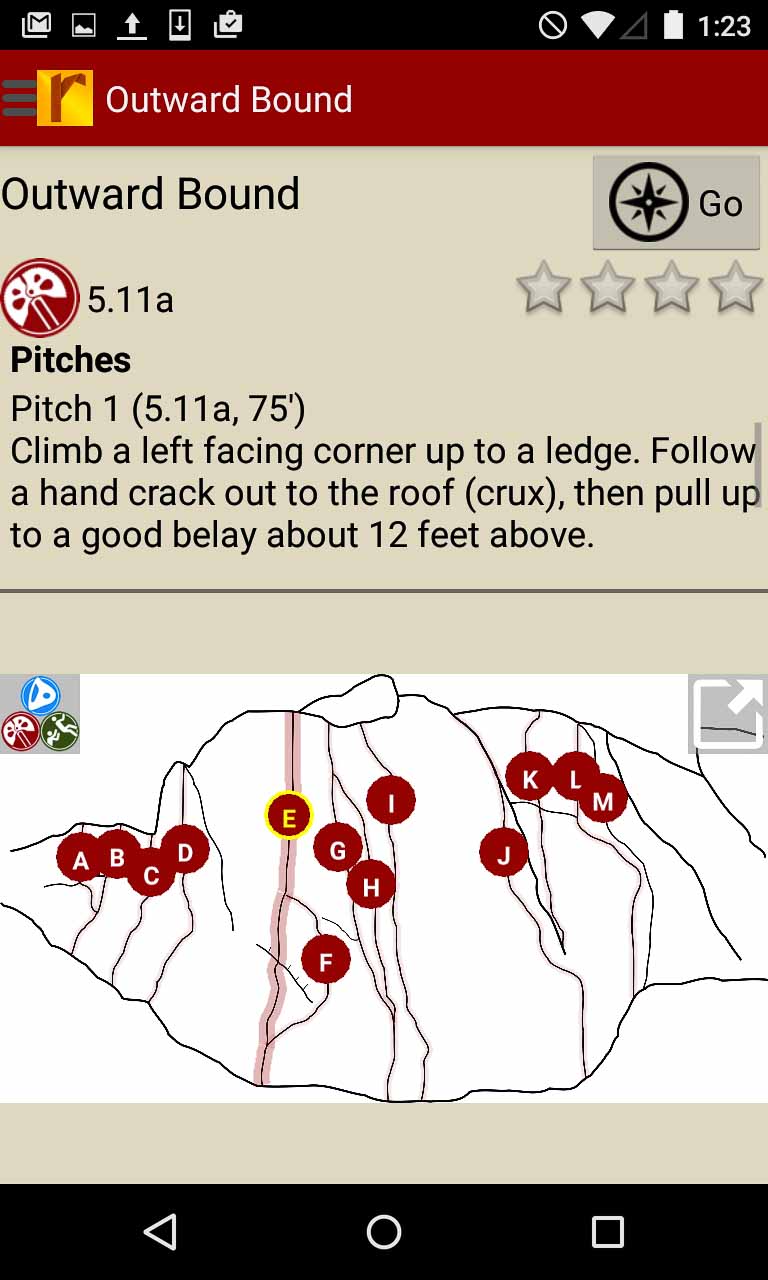Select route marker A on the topo

coord(80,859)
